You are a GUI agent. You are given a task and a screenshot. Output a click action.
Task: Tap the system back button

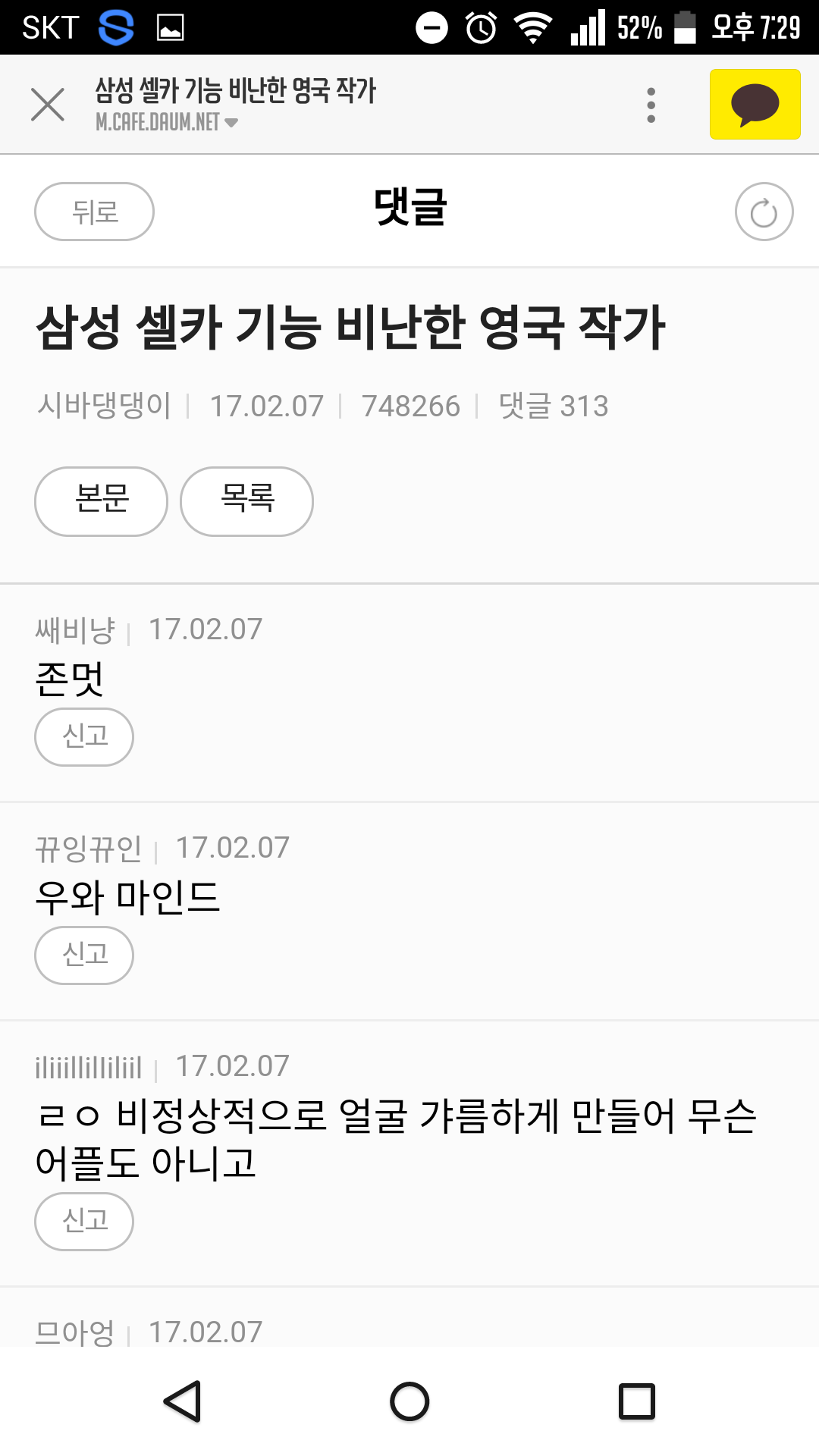[x=183, y=1401]
